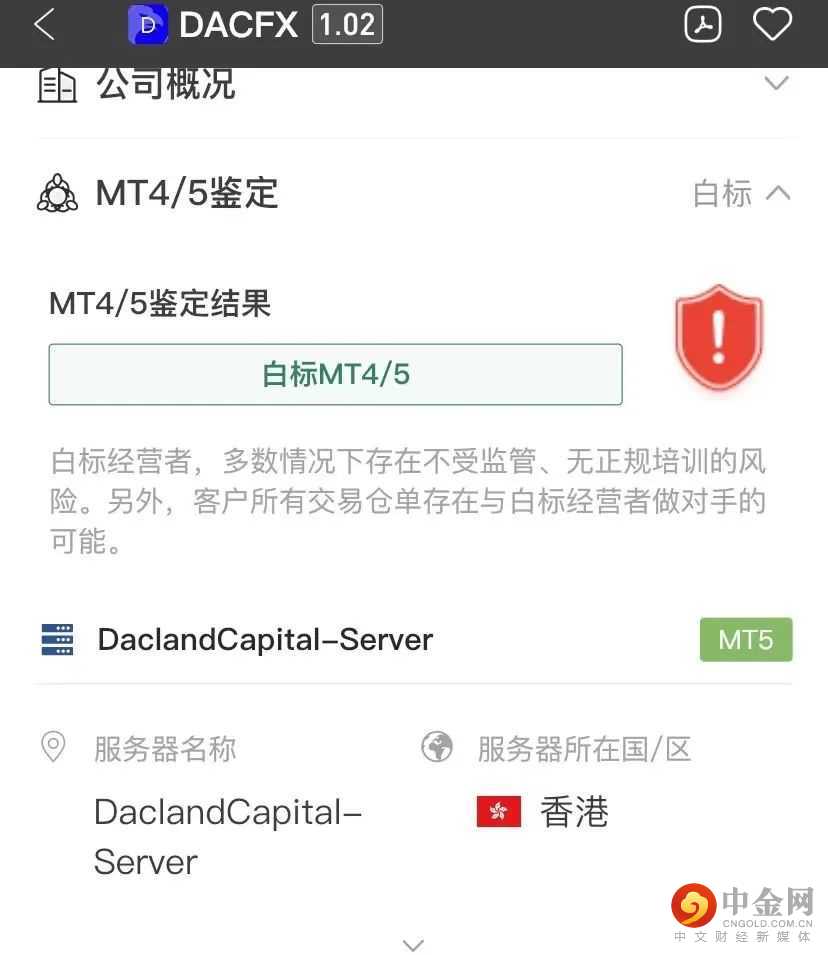Click the 公司概况 building icon
Image resolution: width=828 pixels, height=955 pixels.
point(57,84)
